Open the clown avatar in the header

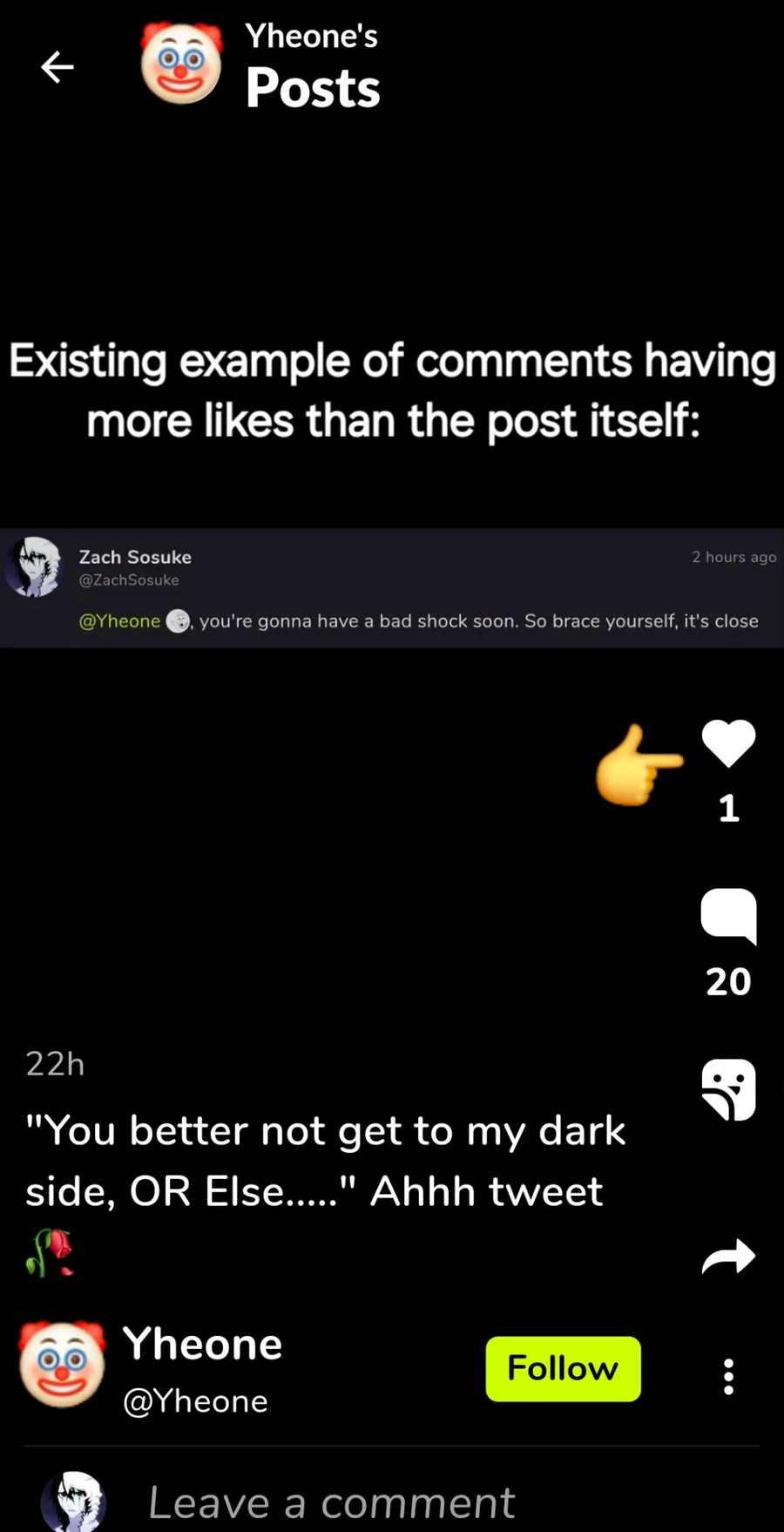pyautogui.click(x=181, y=64)
